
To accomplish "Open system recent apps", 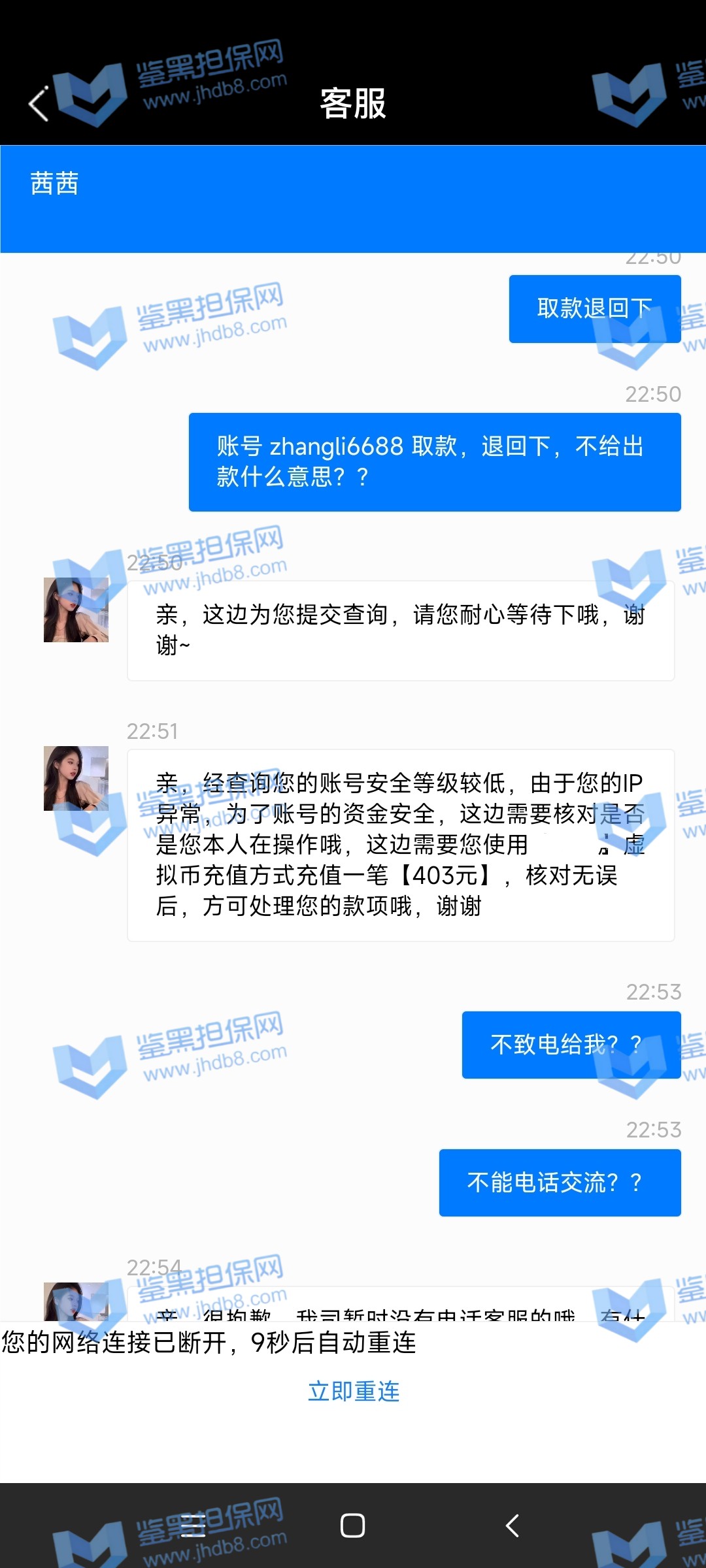I will tap(193, 1526).
